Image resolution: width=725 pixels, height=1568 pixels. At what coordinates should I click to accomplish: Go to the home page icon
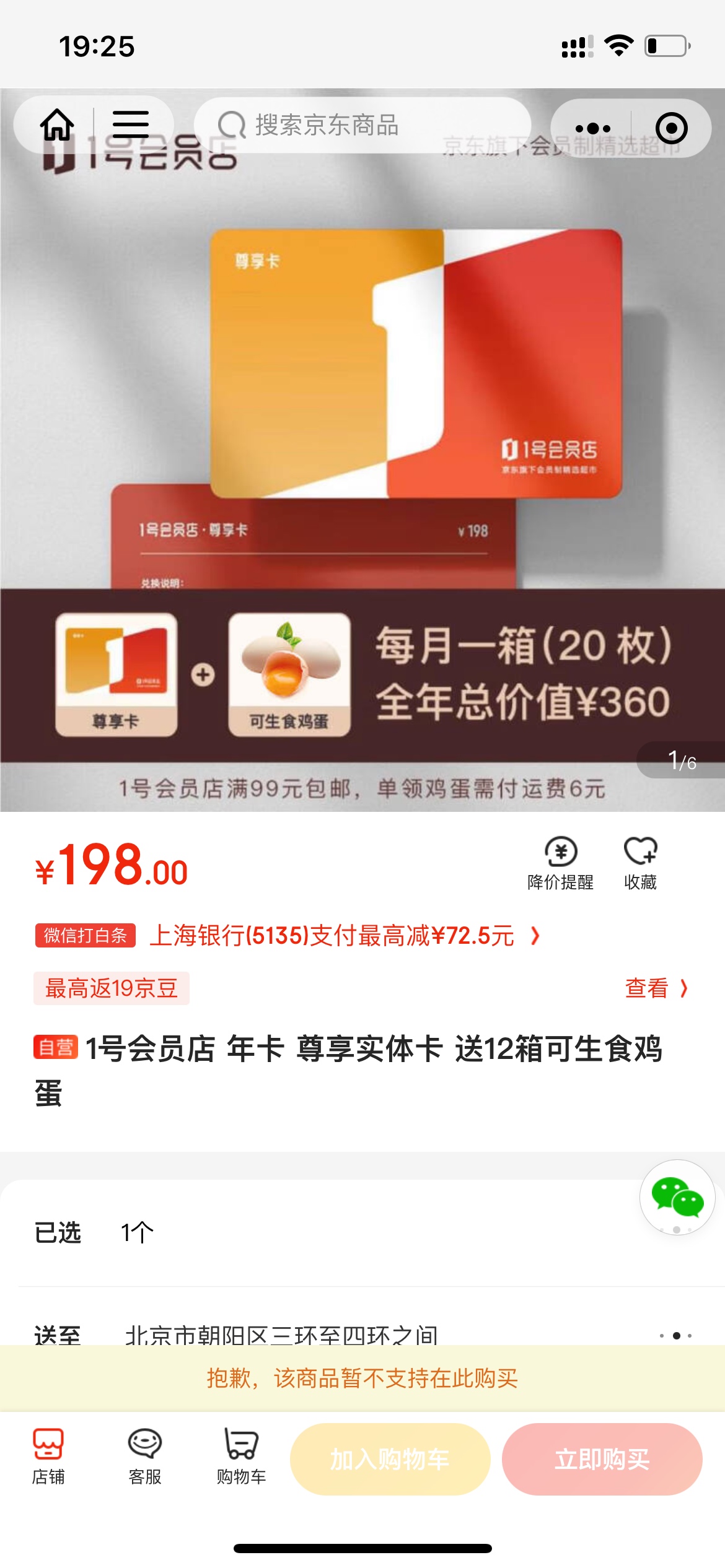tap(57, 125)
